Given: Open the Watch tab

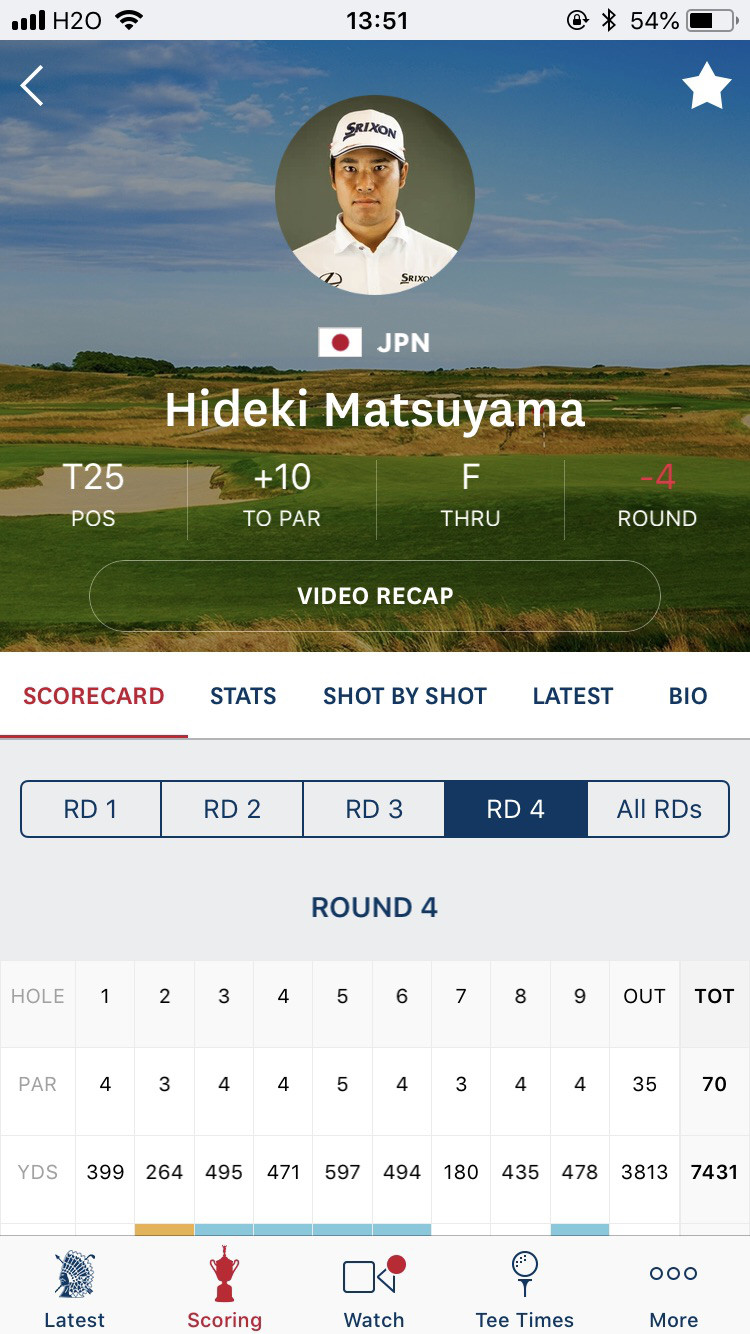Looking at the screenshot, I should click(x=374, y=1288).
